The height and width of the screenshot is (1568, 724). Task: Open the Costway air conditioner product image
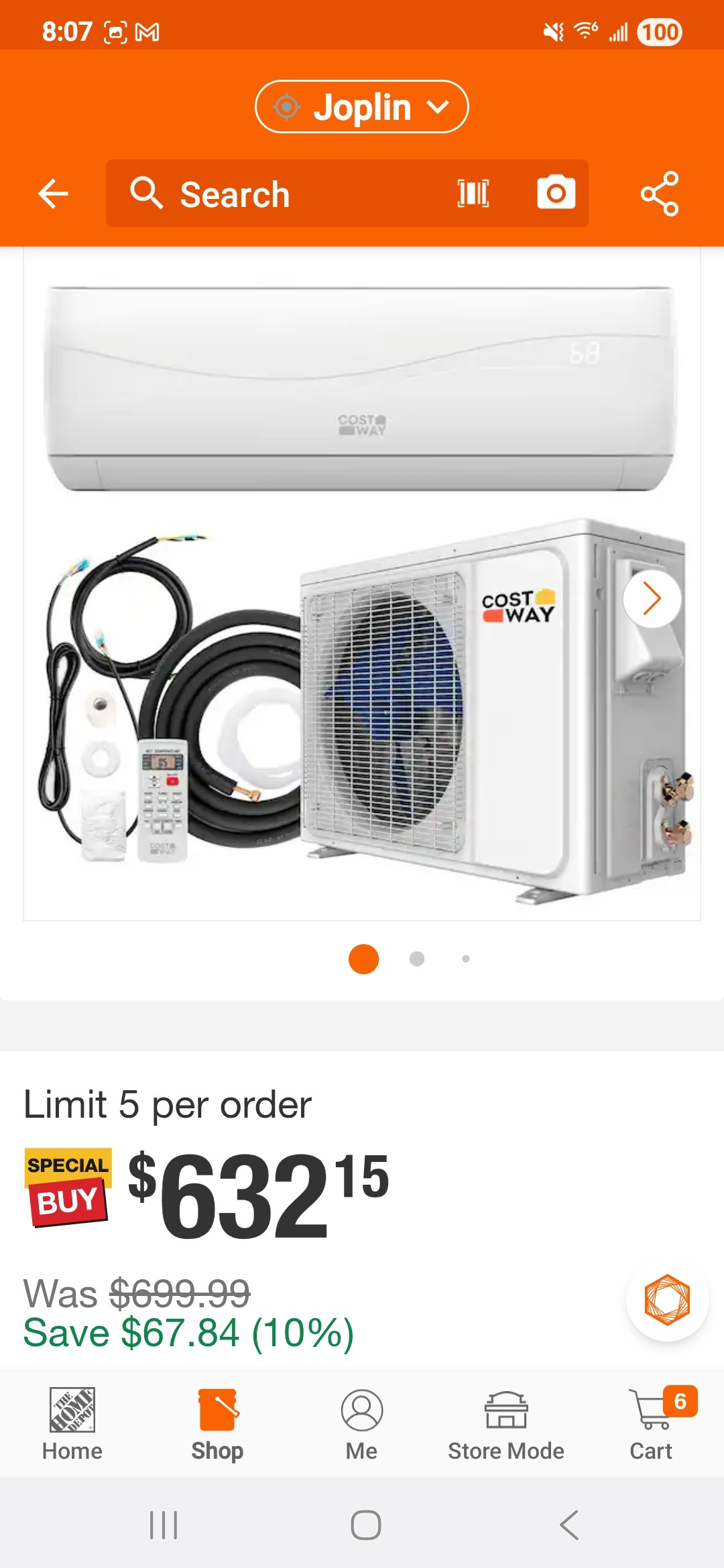point(362,584)
